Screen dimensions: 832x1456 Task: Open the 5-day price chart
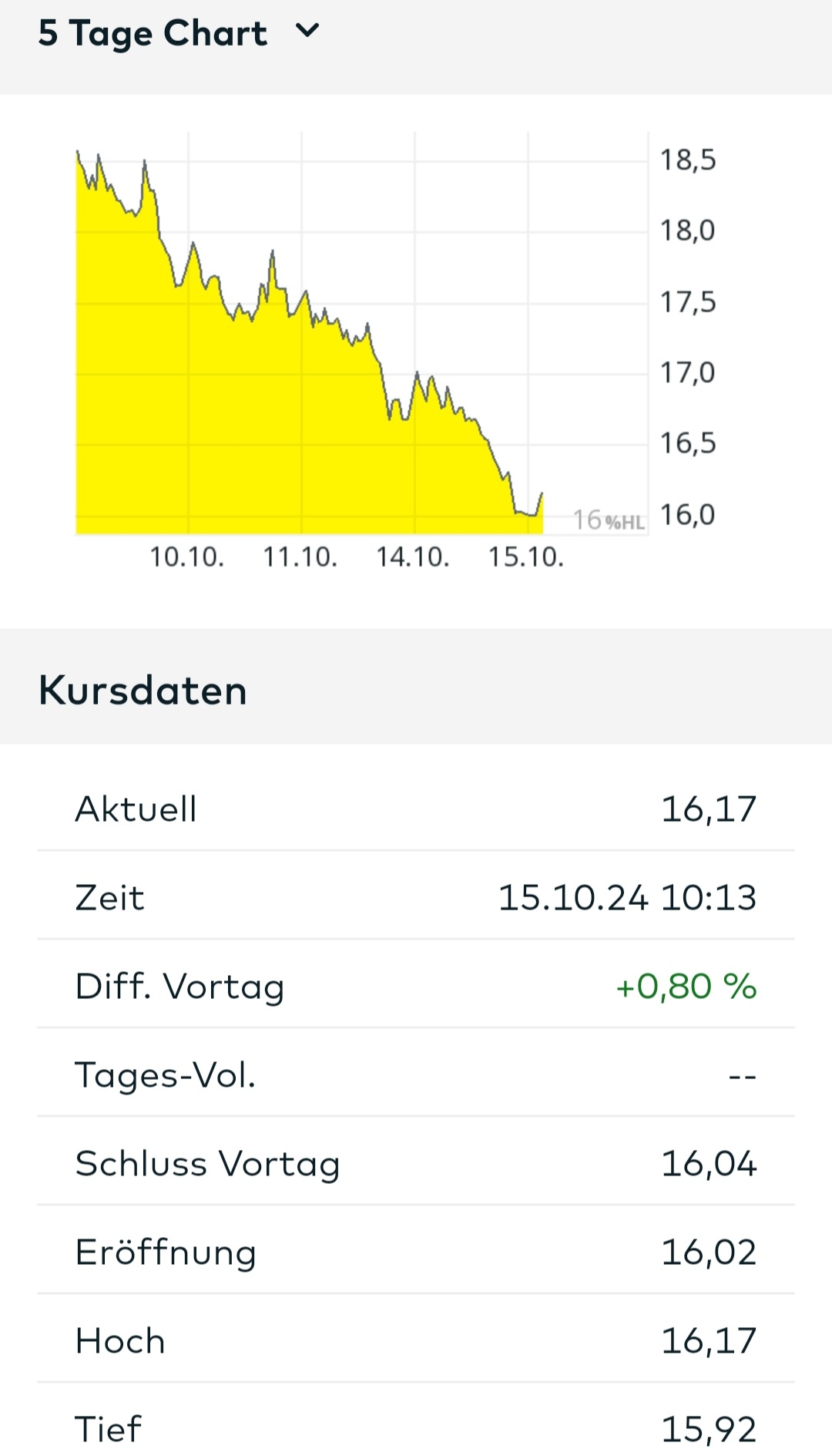[362, 339]
